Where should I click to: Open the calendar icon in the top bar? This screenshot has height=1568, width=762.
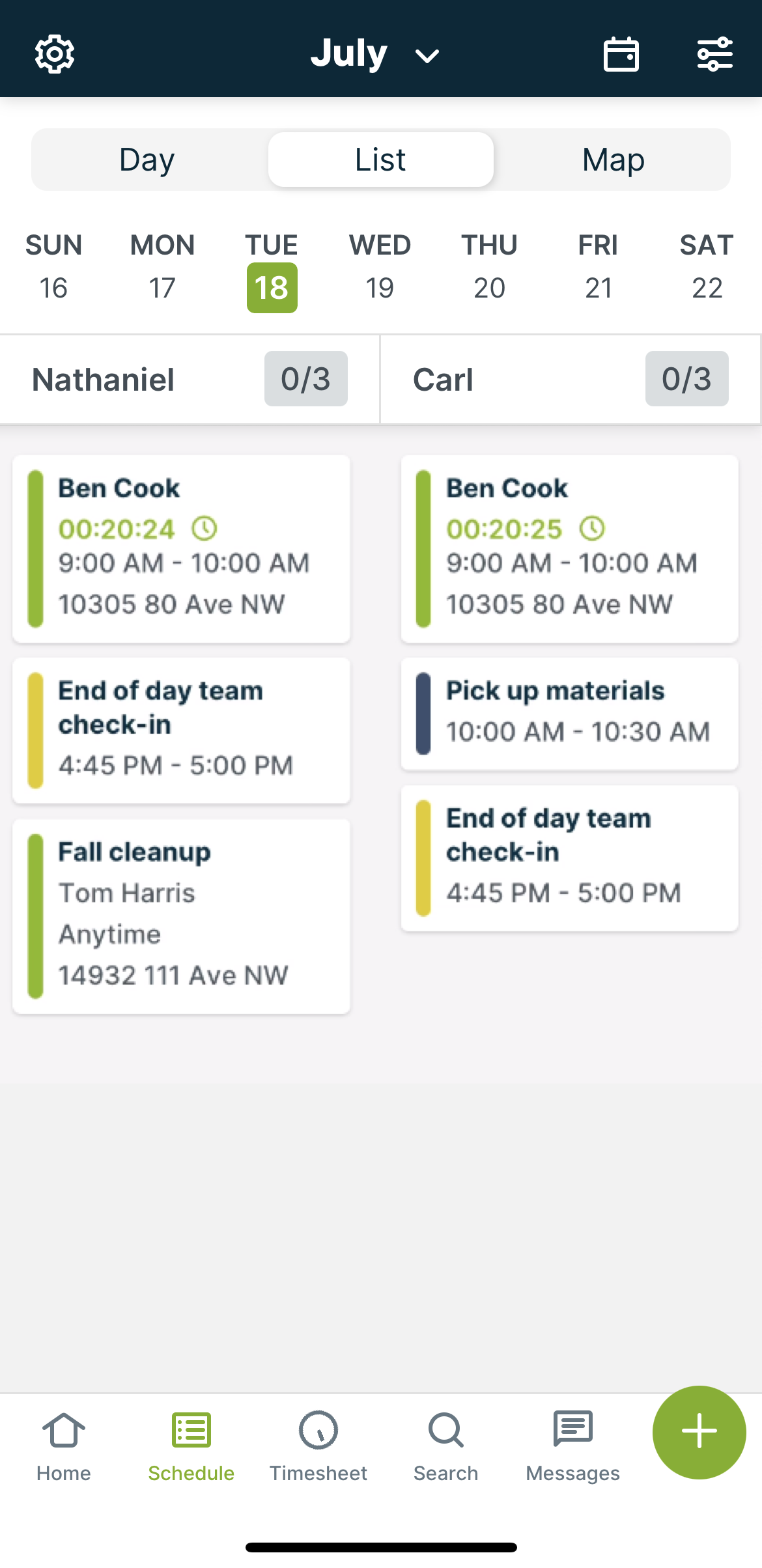pos(621,55)
